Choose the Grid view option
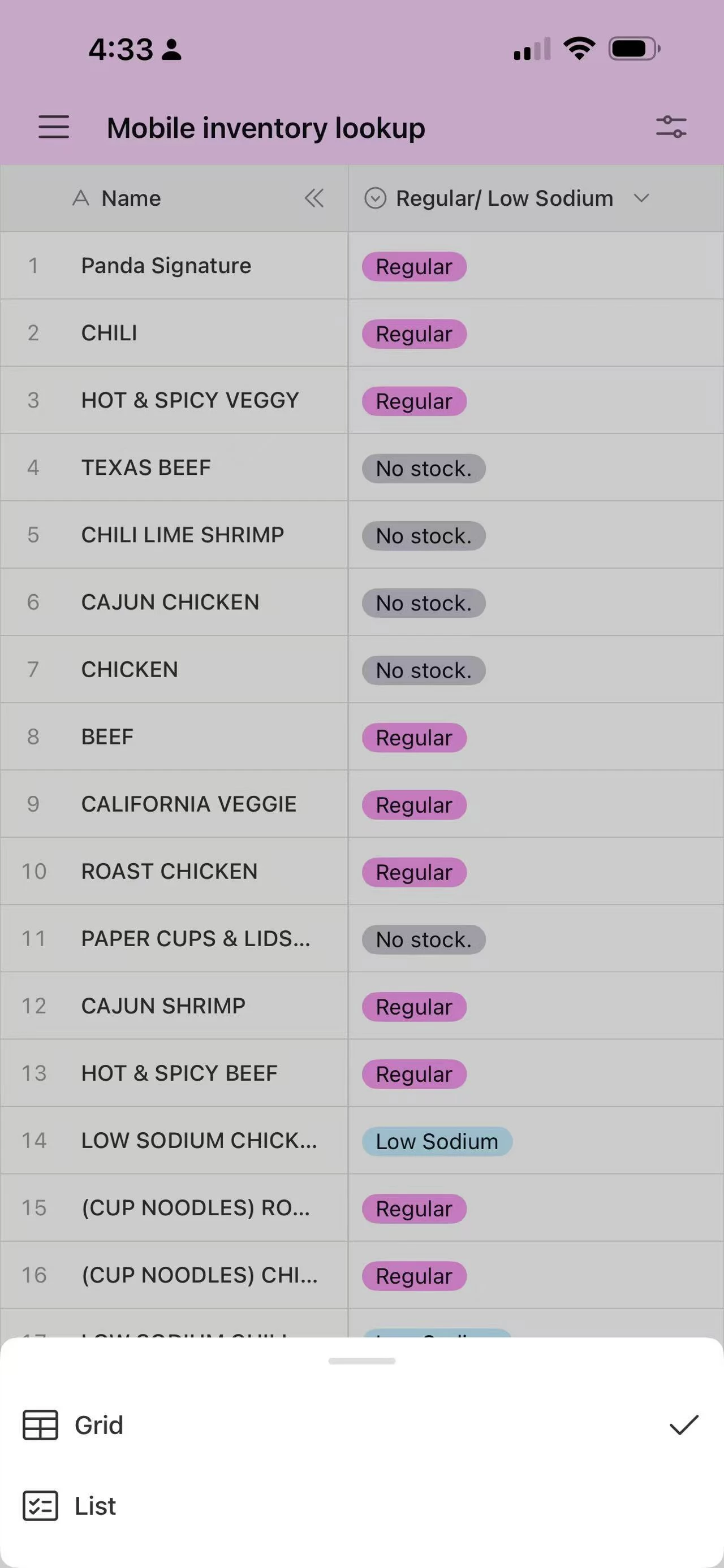Viewport: 724px width, 1568px height. click(x=98, y=1425)
